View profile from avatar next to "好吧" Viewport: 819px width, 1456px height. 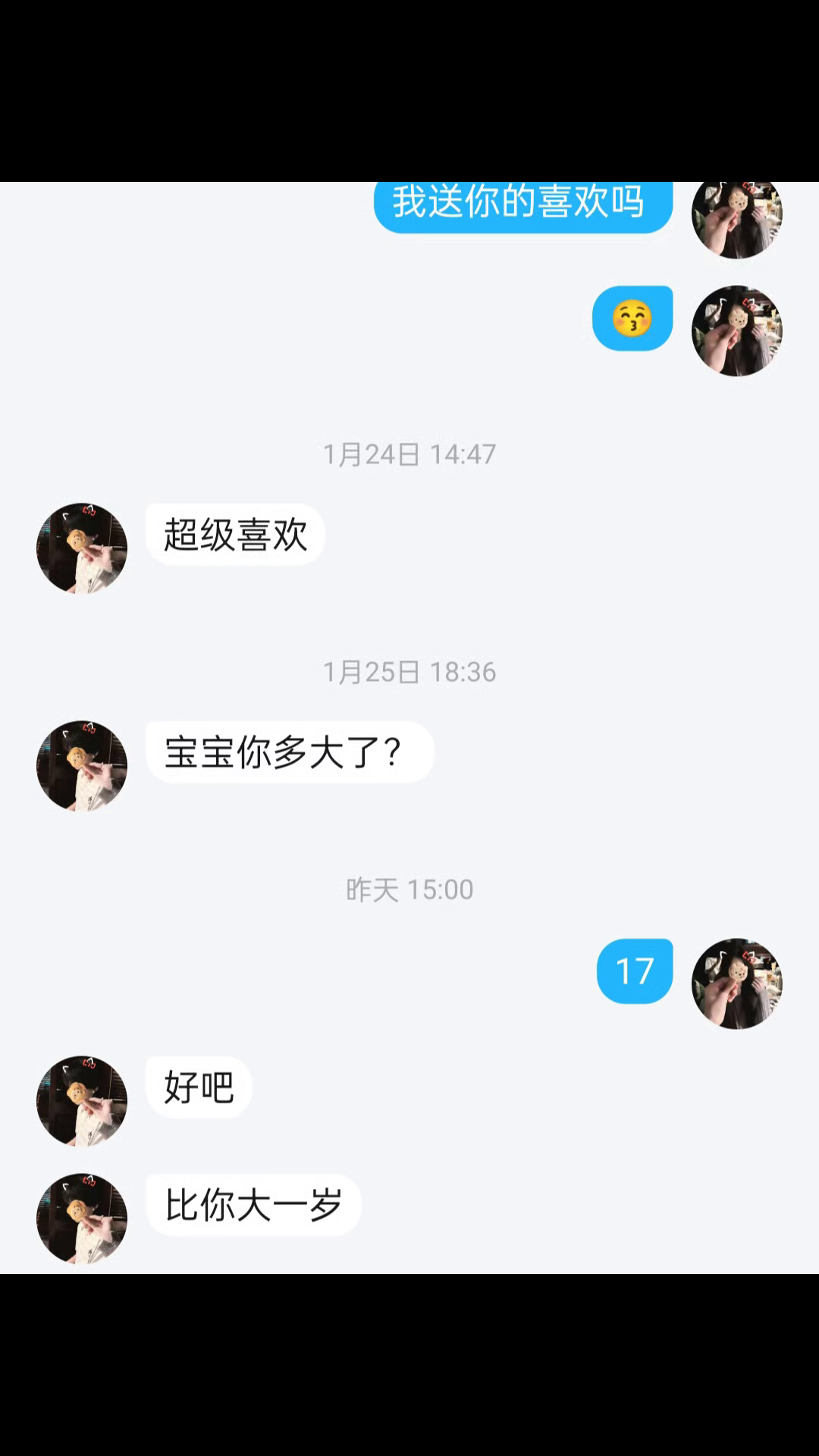(82, 1100)
